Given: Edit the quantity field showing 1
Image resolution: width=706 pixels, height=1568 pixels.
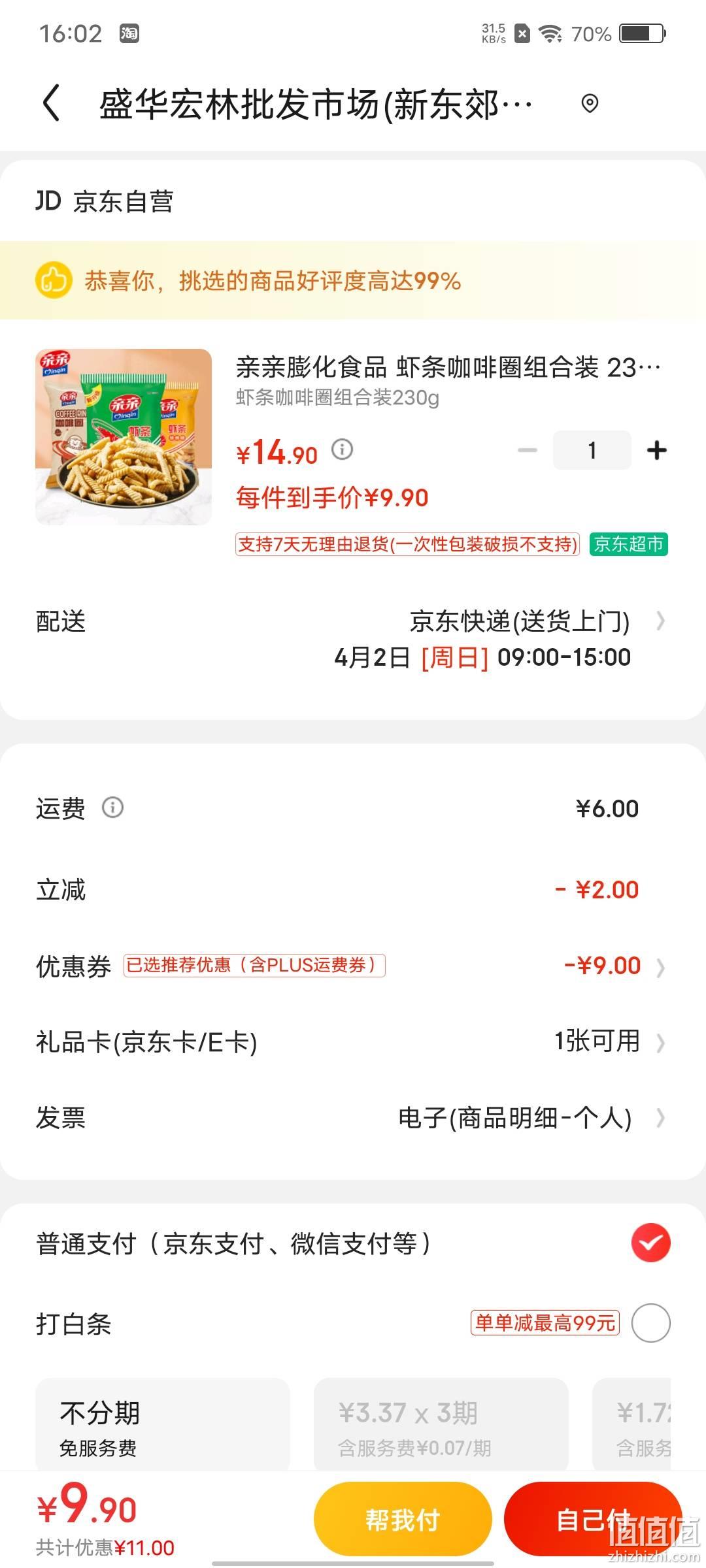Looking at the screenshot, I should pos(592,450).
